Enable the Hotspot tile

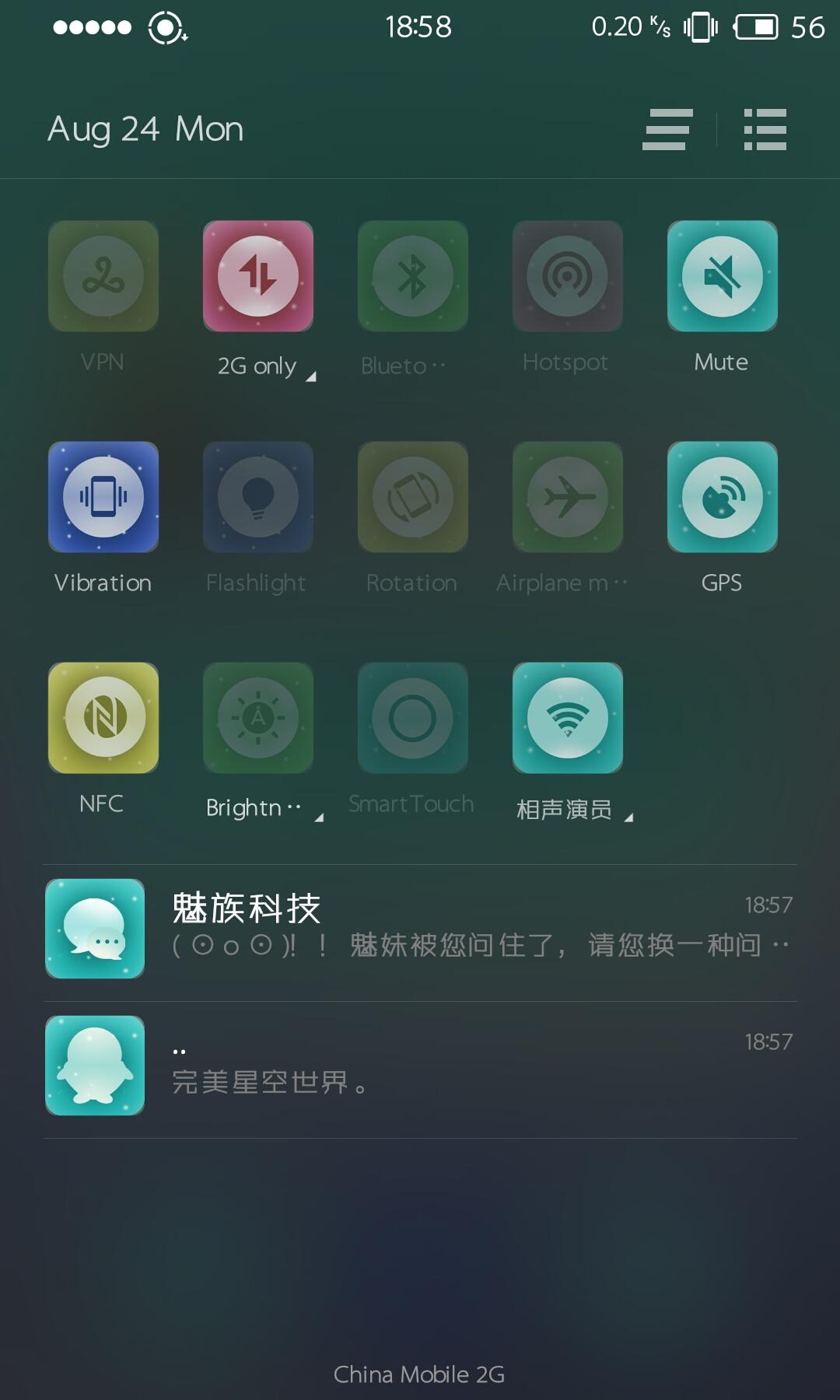(x=567, y=276)
